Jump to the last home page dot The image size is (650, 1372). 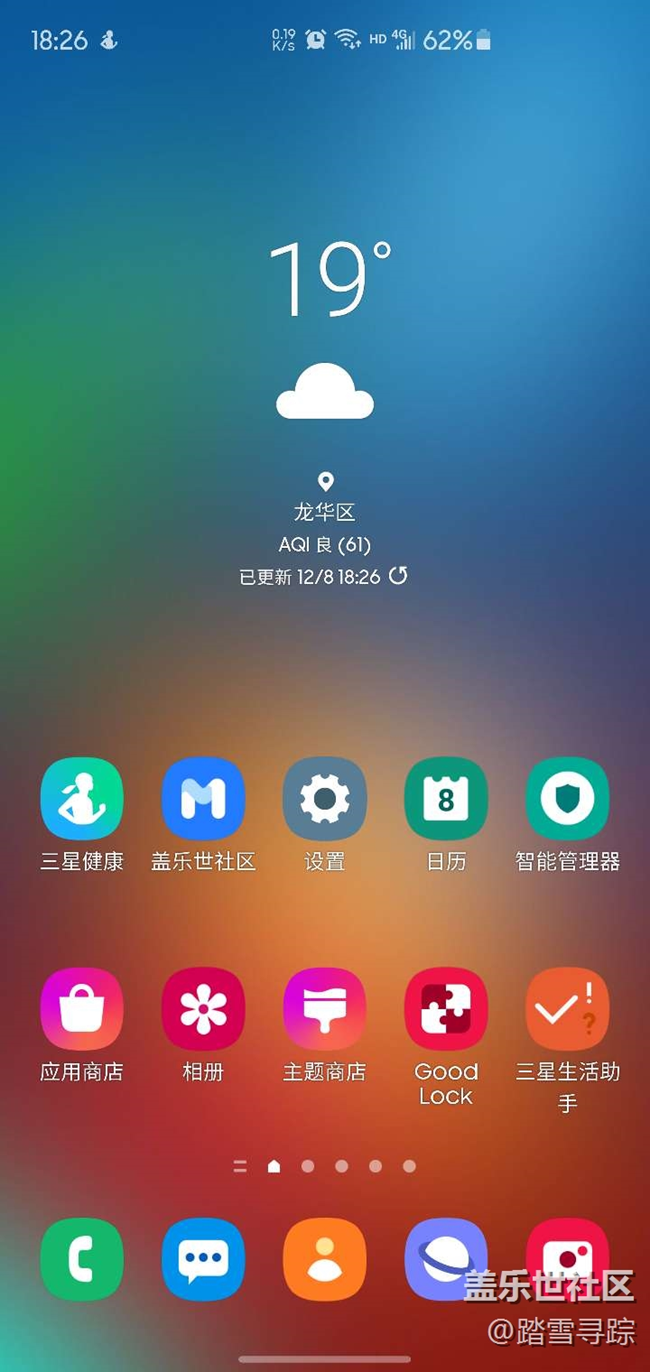(x=409, y=1166)
